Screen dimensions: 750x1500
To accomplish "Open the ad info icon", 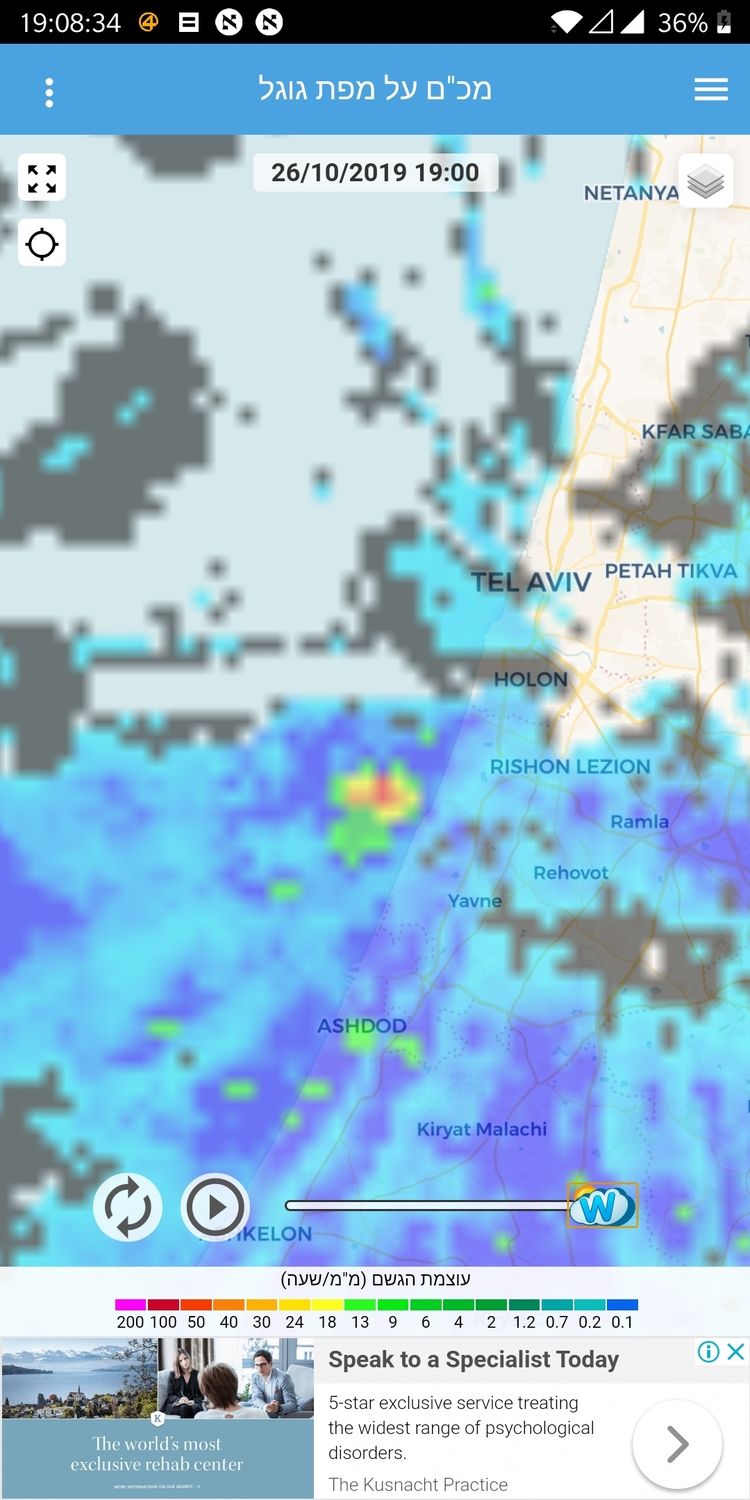I will [708, 1352].
